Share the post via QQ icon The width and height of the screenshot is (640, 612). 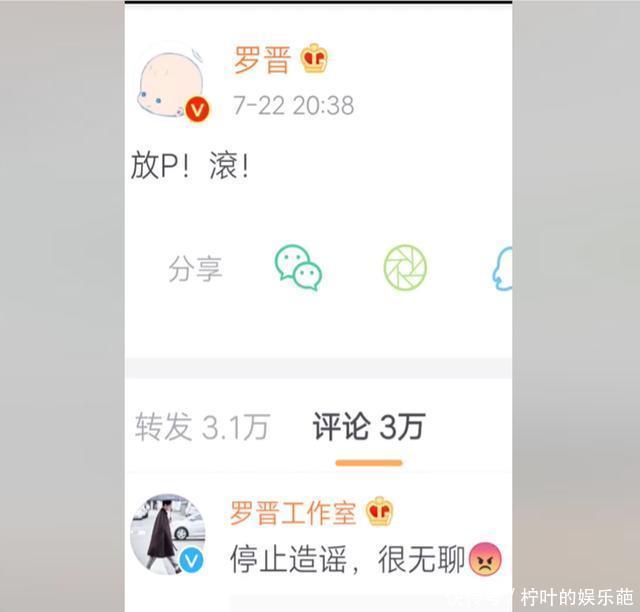point(502,268)
